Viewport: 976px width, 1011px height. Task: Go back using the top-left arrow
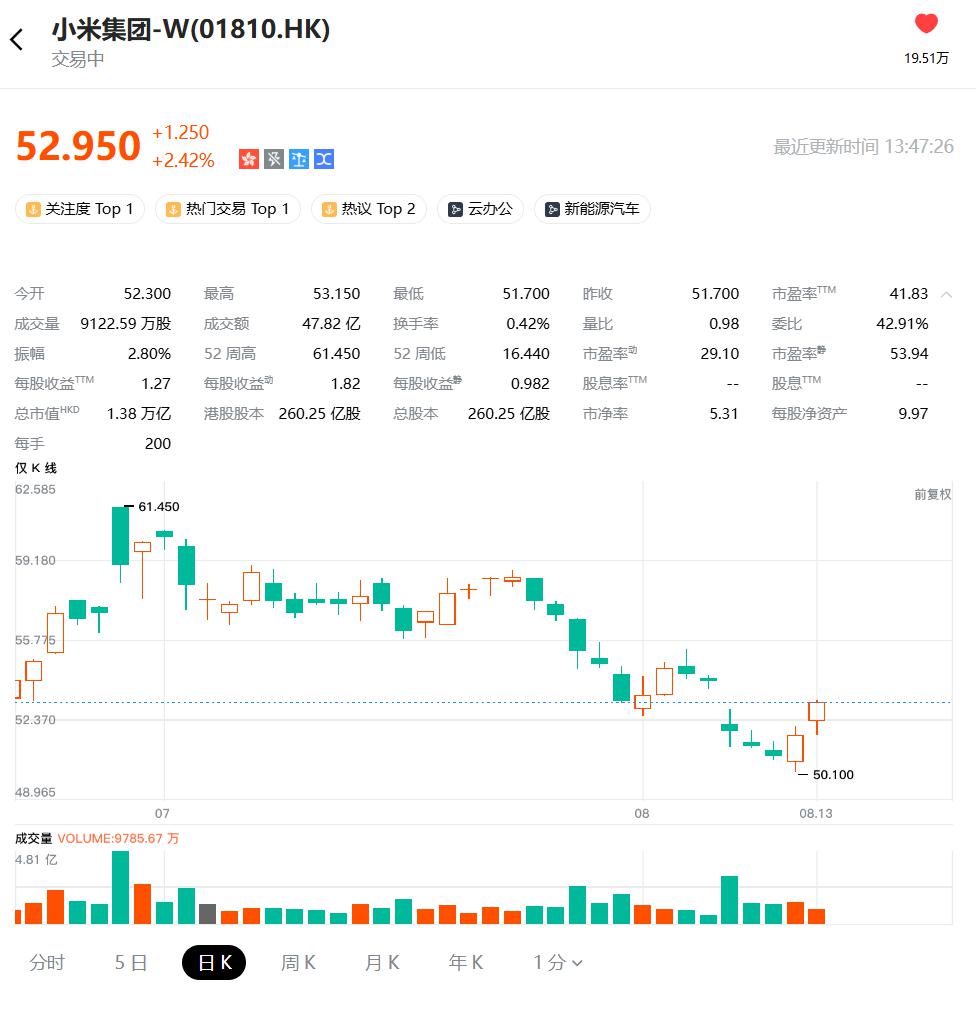(x=17, y=40)
